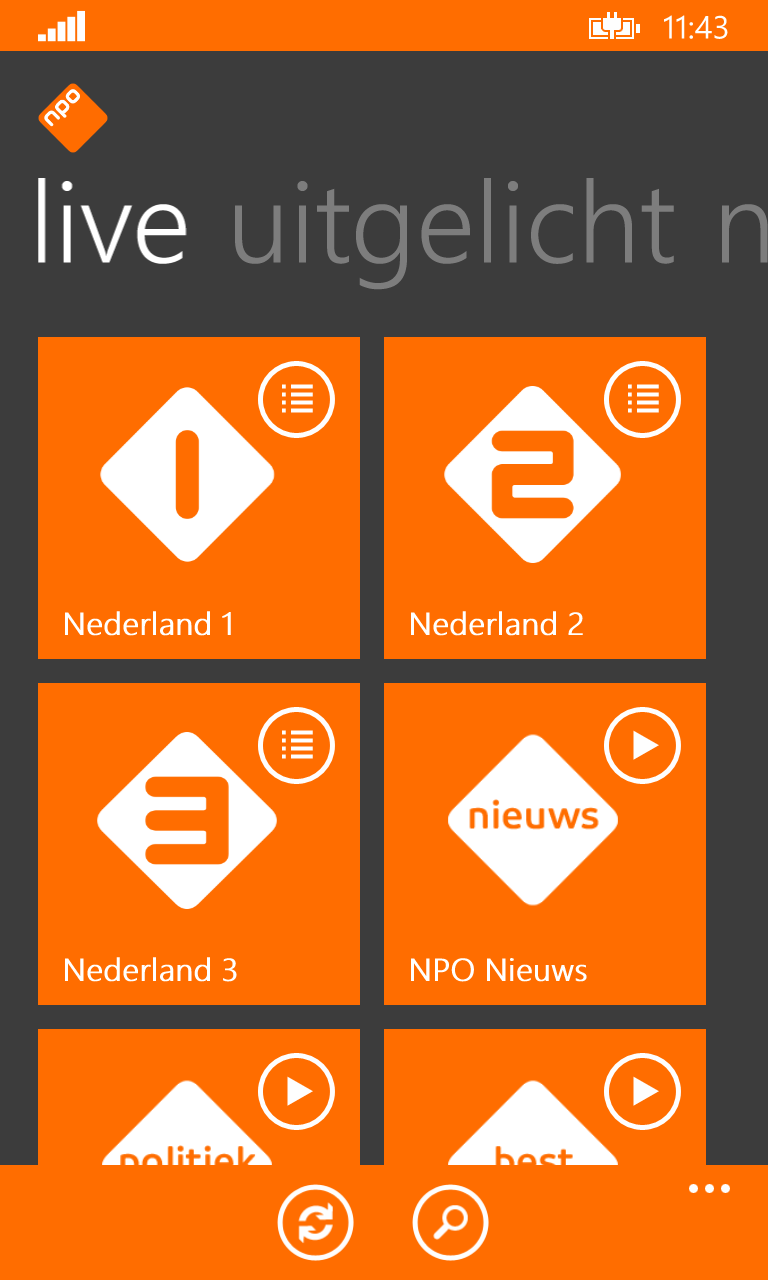The image size is (768, 1280).
Task: Open the Nederland 2 live channel tile
Action: point(545,498)
